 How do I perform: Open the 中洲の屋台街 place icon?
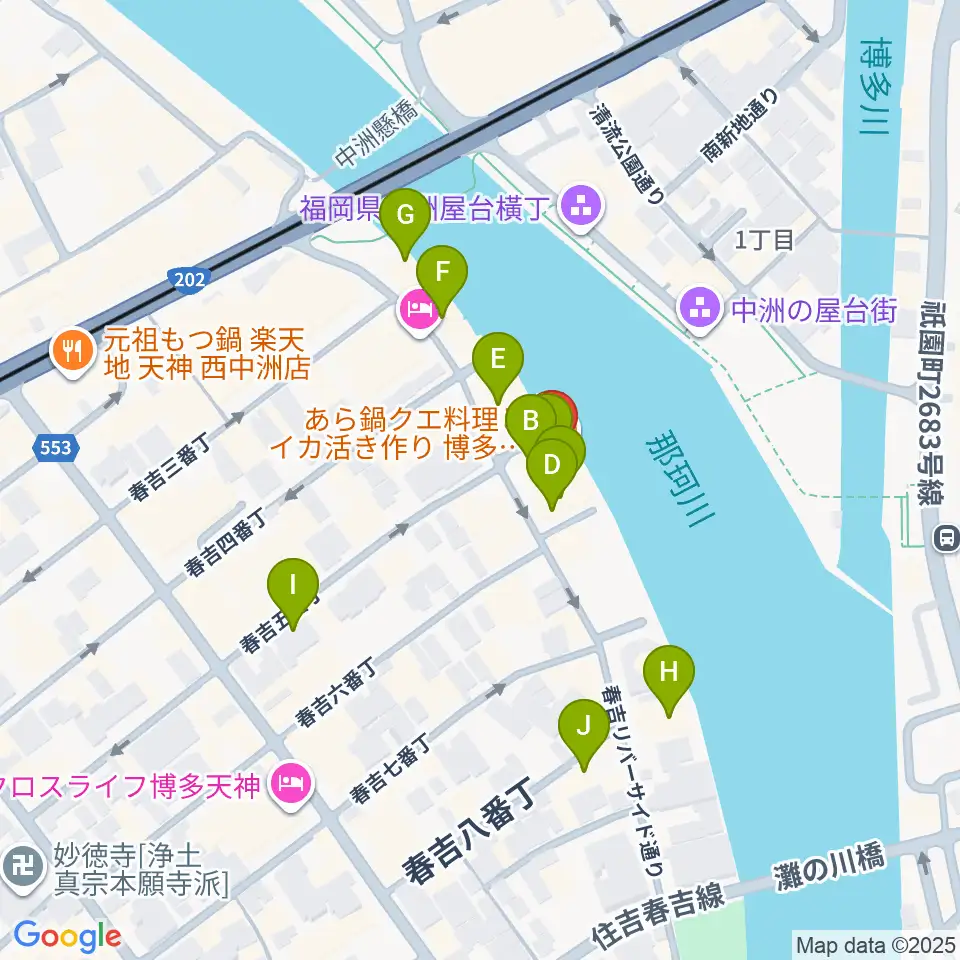coord(700,310)
